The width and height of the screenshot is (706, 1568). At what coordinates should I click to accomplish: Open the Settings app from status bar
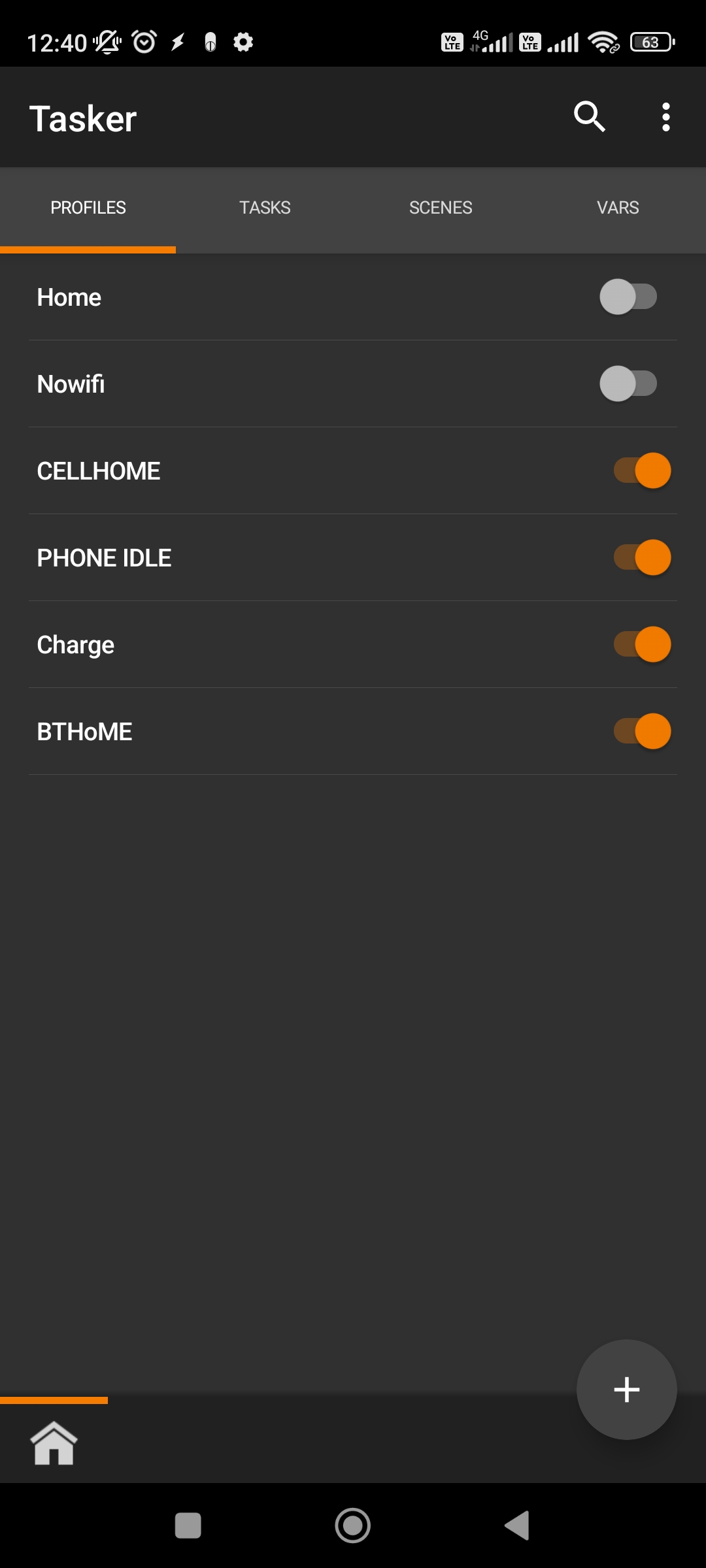point(243,42)
